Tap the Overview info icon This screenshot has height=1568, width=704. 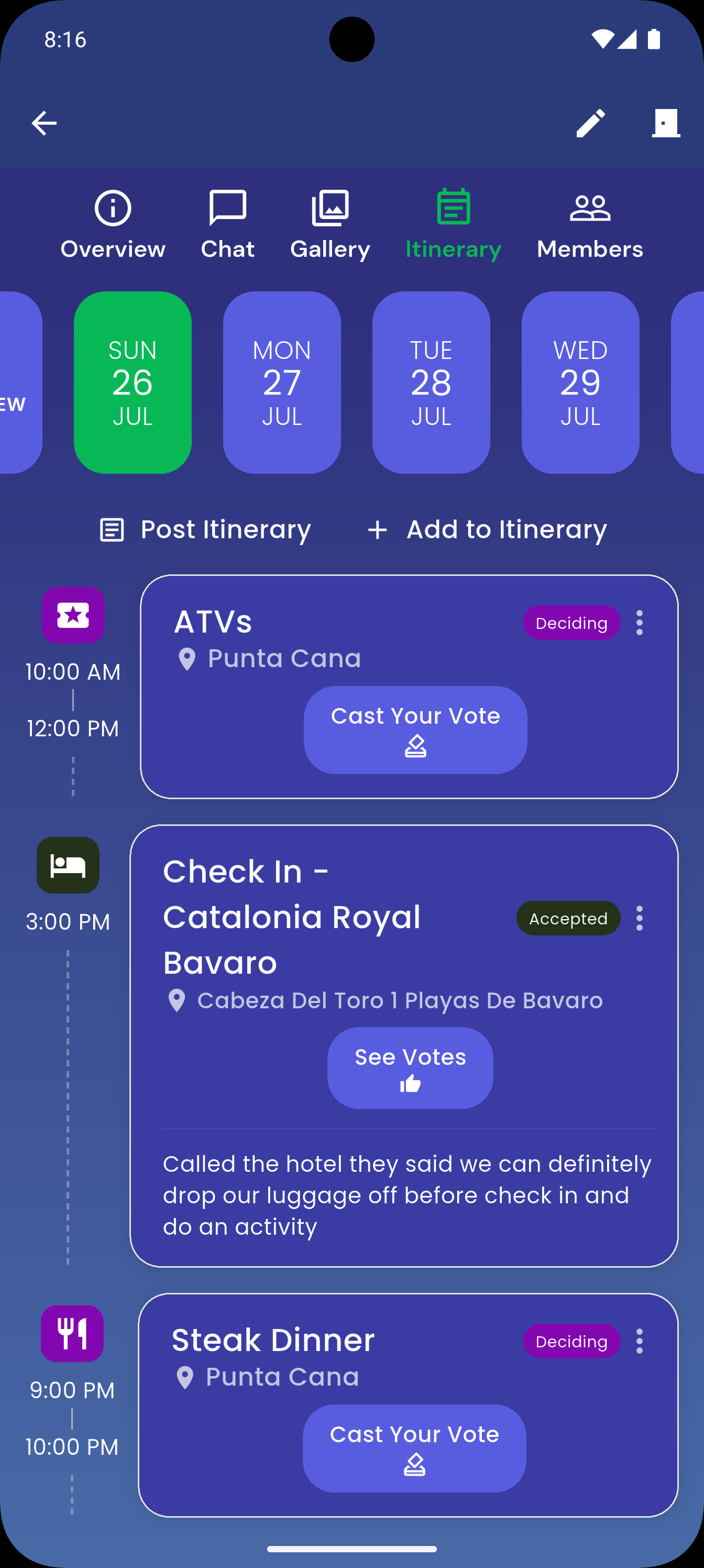[112, 207]
